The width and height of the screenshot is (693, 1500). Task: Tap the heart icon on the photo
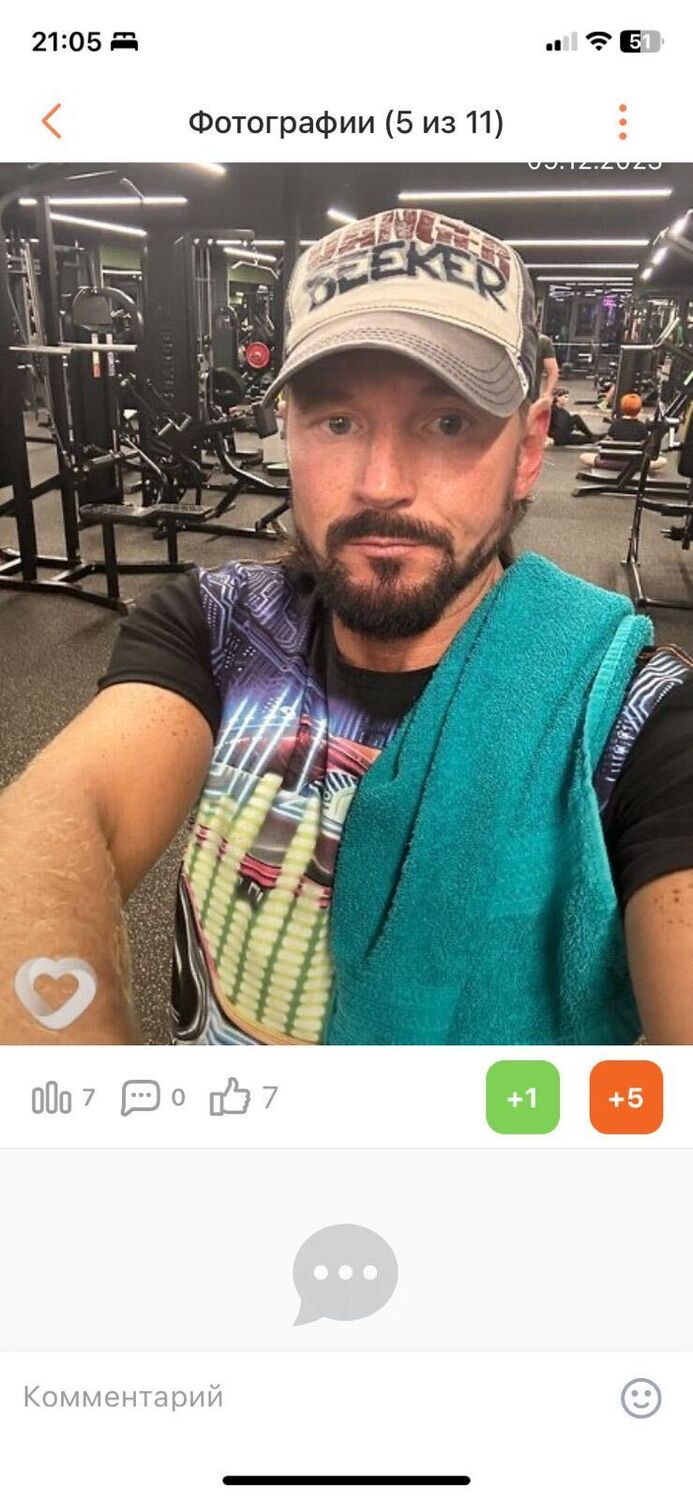56,992
